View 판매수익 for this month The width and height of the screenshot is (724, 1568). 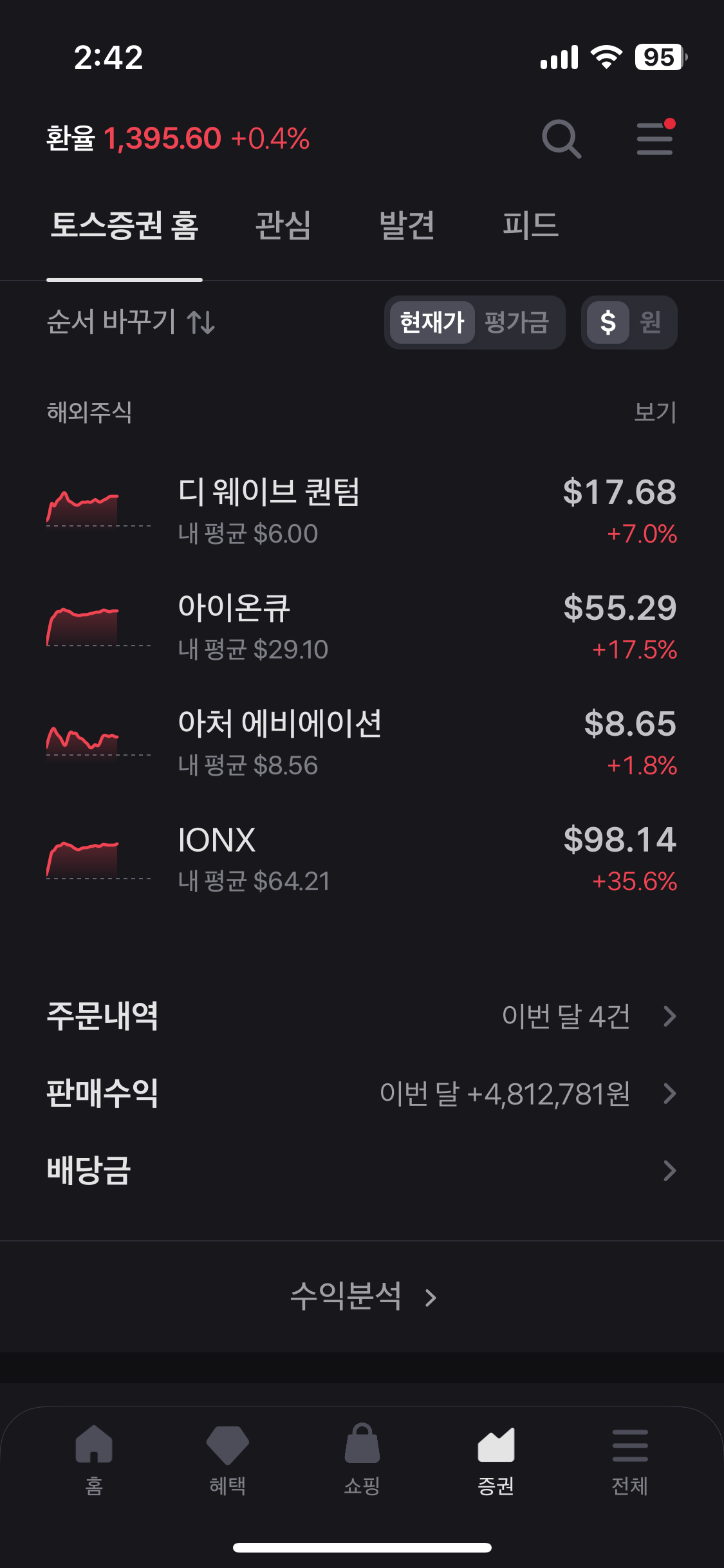tap(362, 1094)
